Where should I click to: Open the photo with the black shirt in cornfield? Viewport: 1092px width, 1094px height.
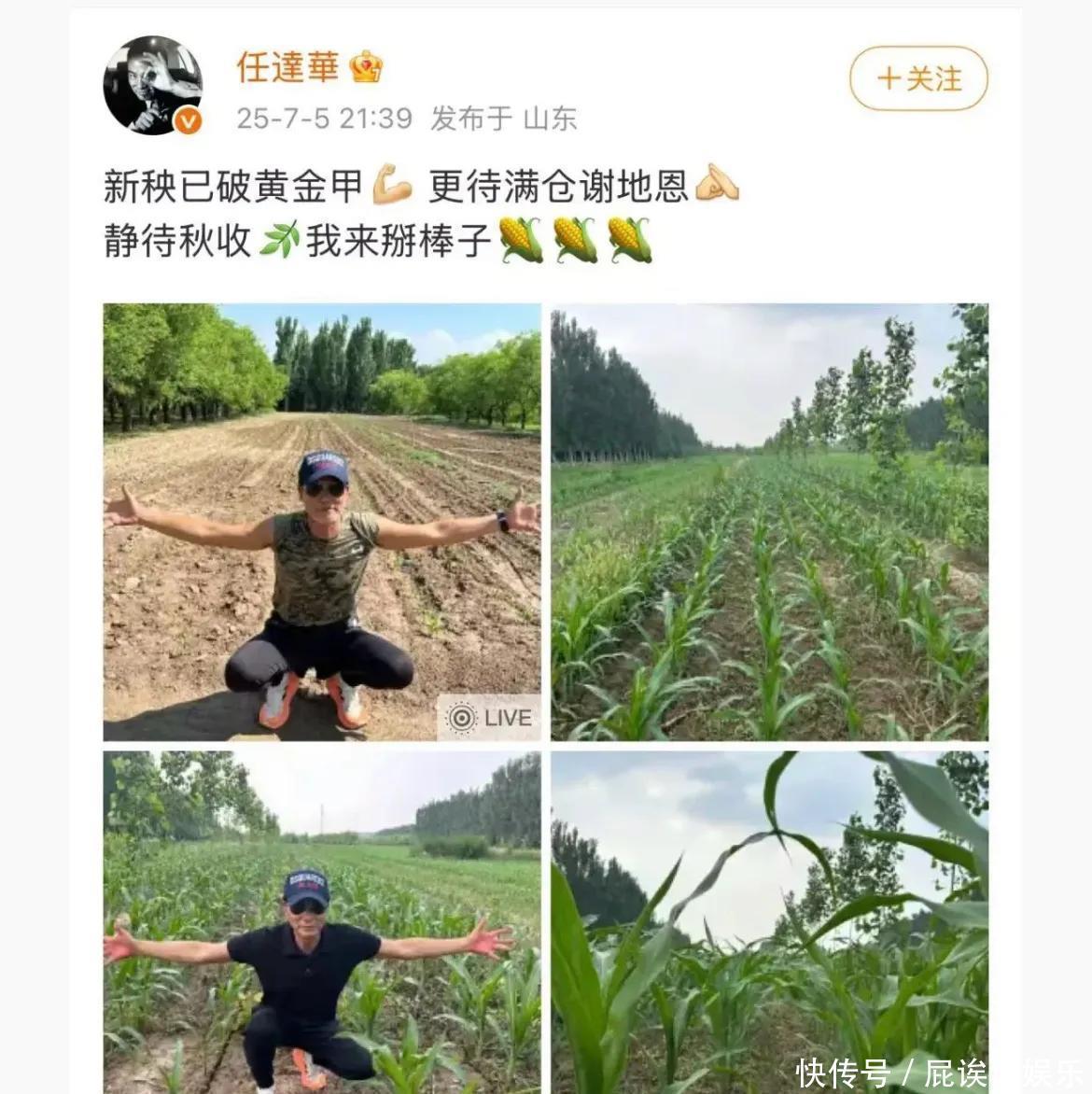click(321, 921)
